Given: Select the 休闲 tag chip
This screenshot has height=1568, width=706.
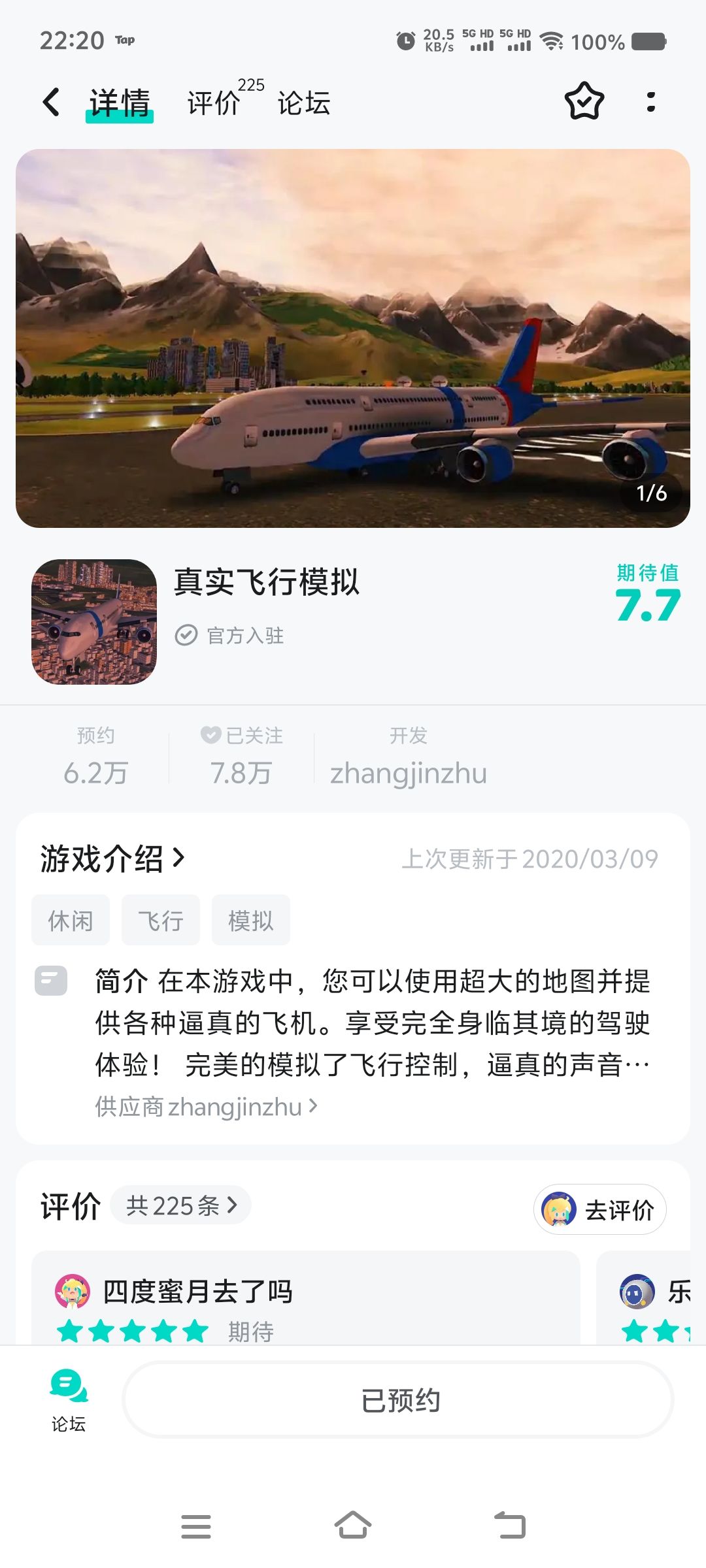Looking at the screenshot, I should point(71,920).
